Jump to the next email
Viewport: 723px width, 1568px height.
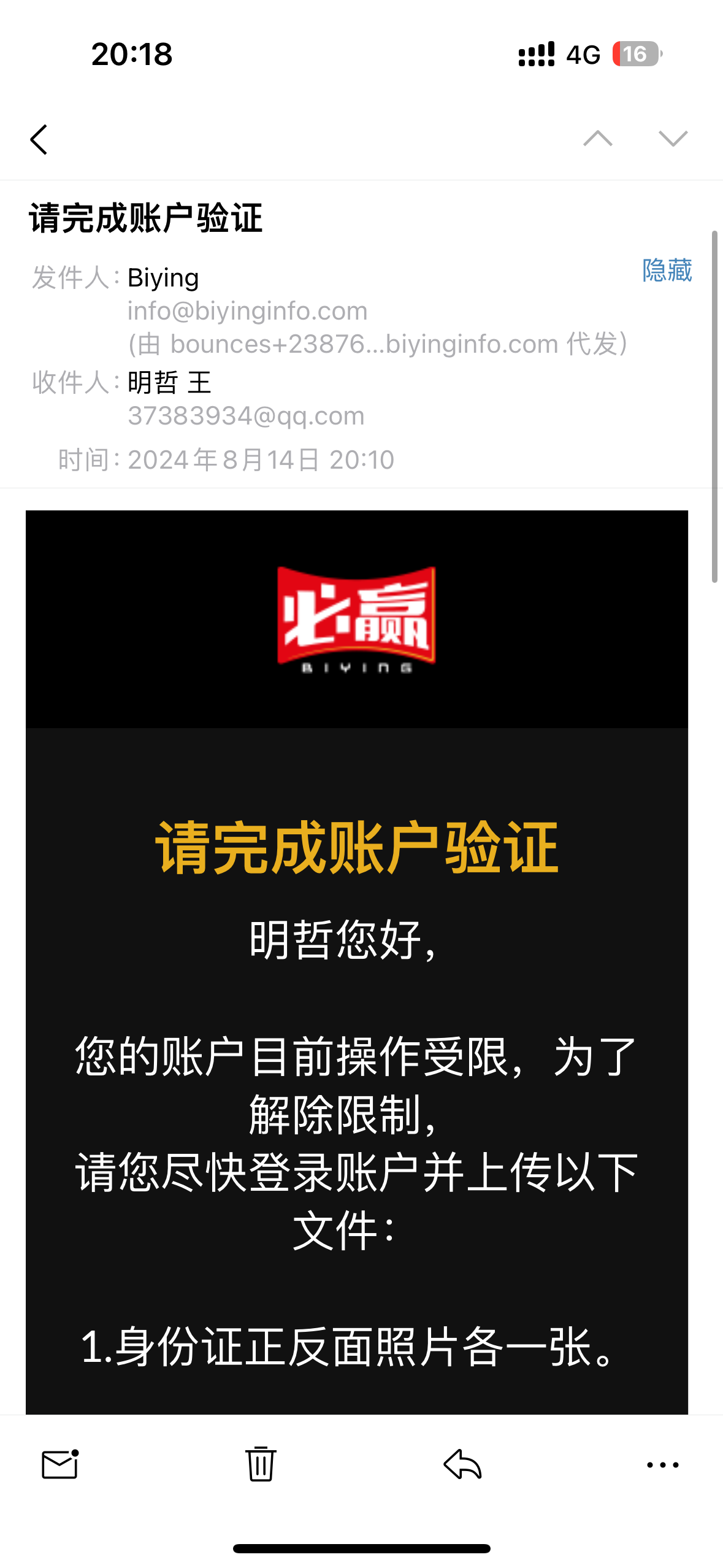click(x=673, y=139)
